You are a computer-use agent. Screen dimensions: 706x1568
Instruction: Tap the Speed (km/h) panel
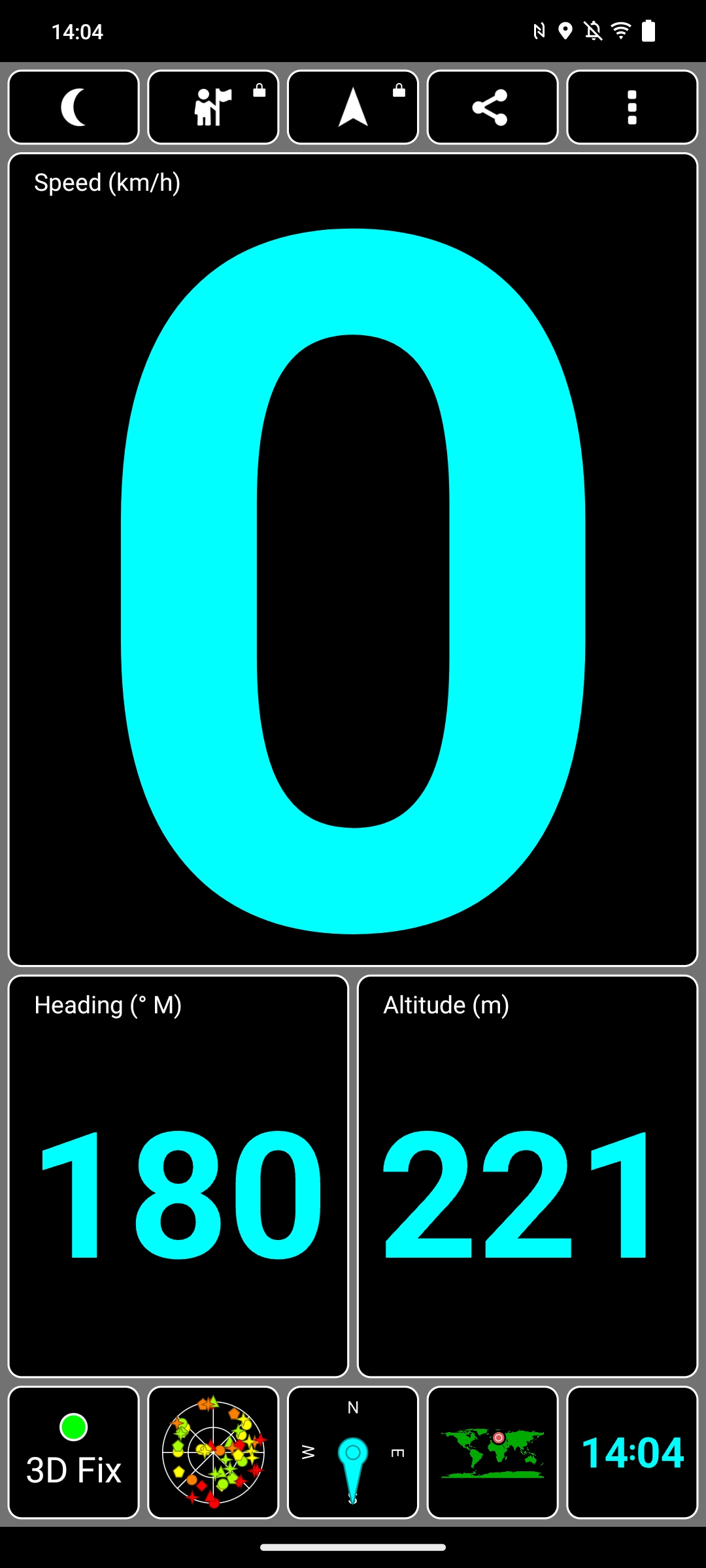pyautogui.click(x=353, y=559)
